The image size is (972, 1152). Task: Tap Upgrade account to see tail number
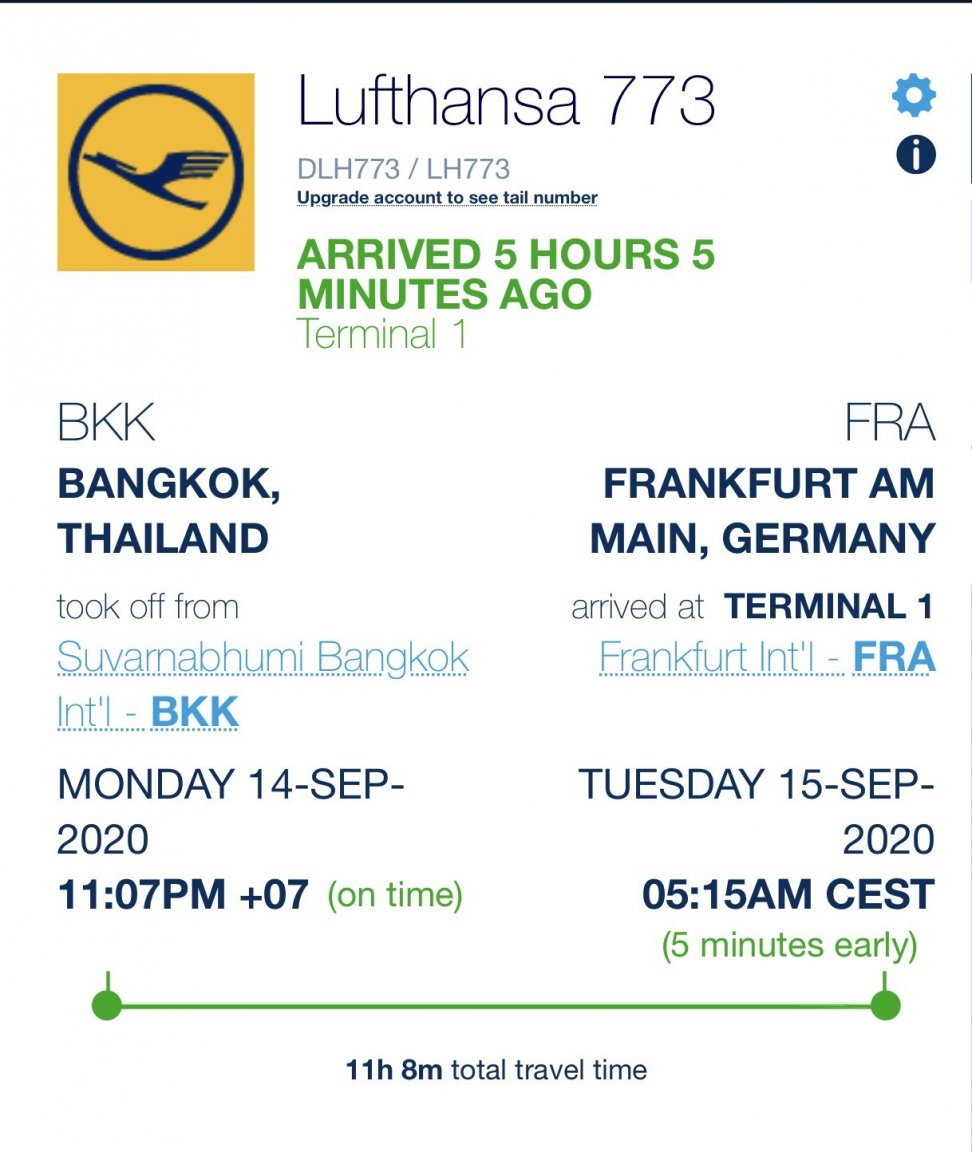[x=447, y=198]
